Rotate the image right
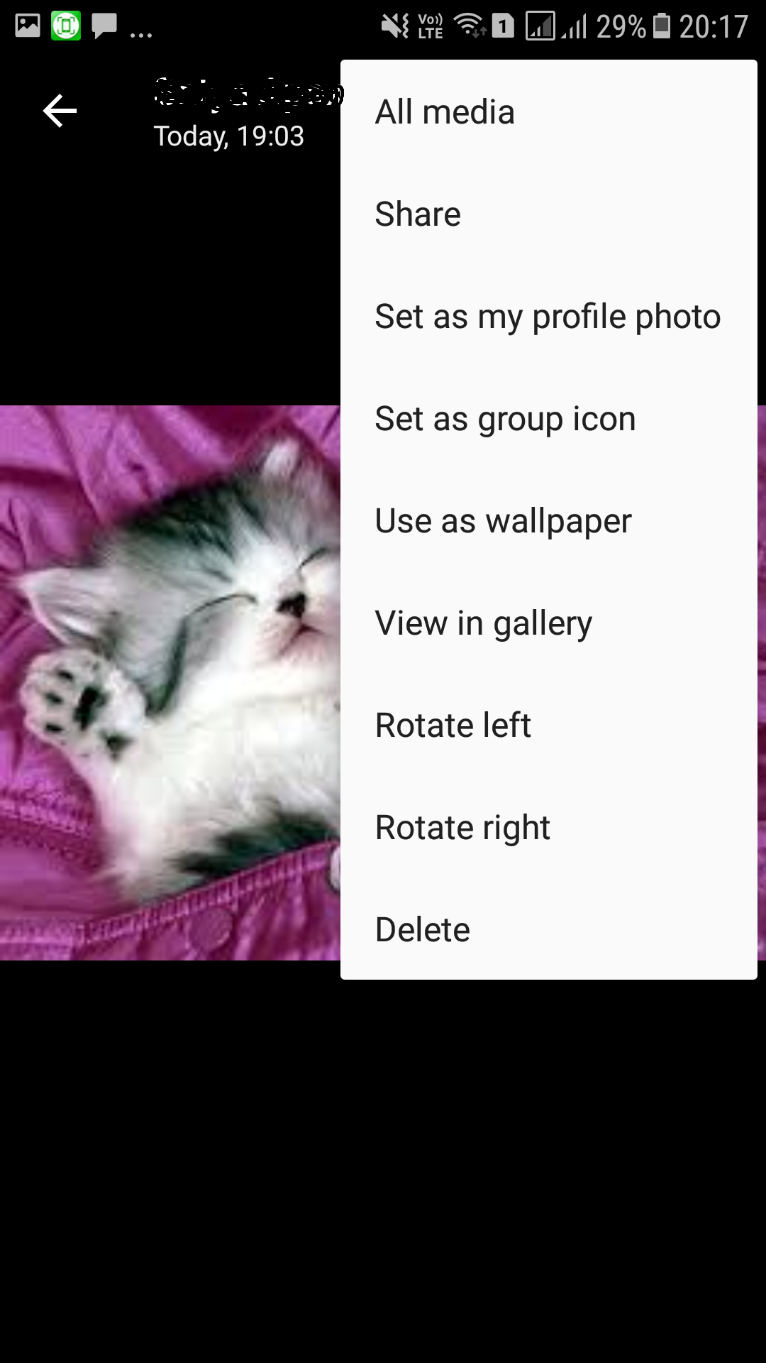 click(548, 826)
